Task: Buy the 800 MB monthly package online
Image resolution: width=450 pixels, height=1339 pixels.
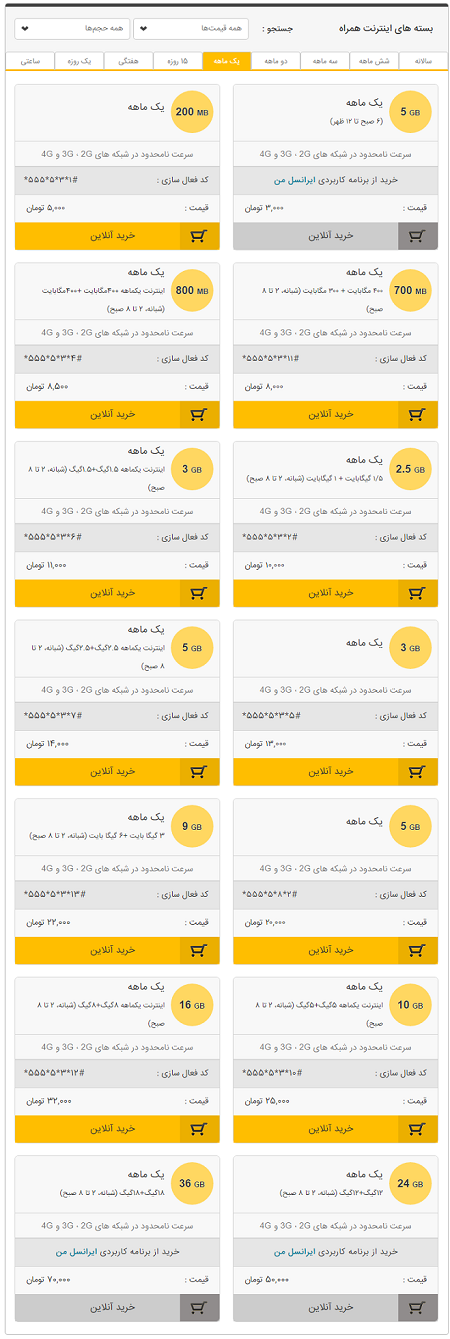Action: click(x=117, y=414)
